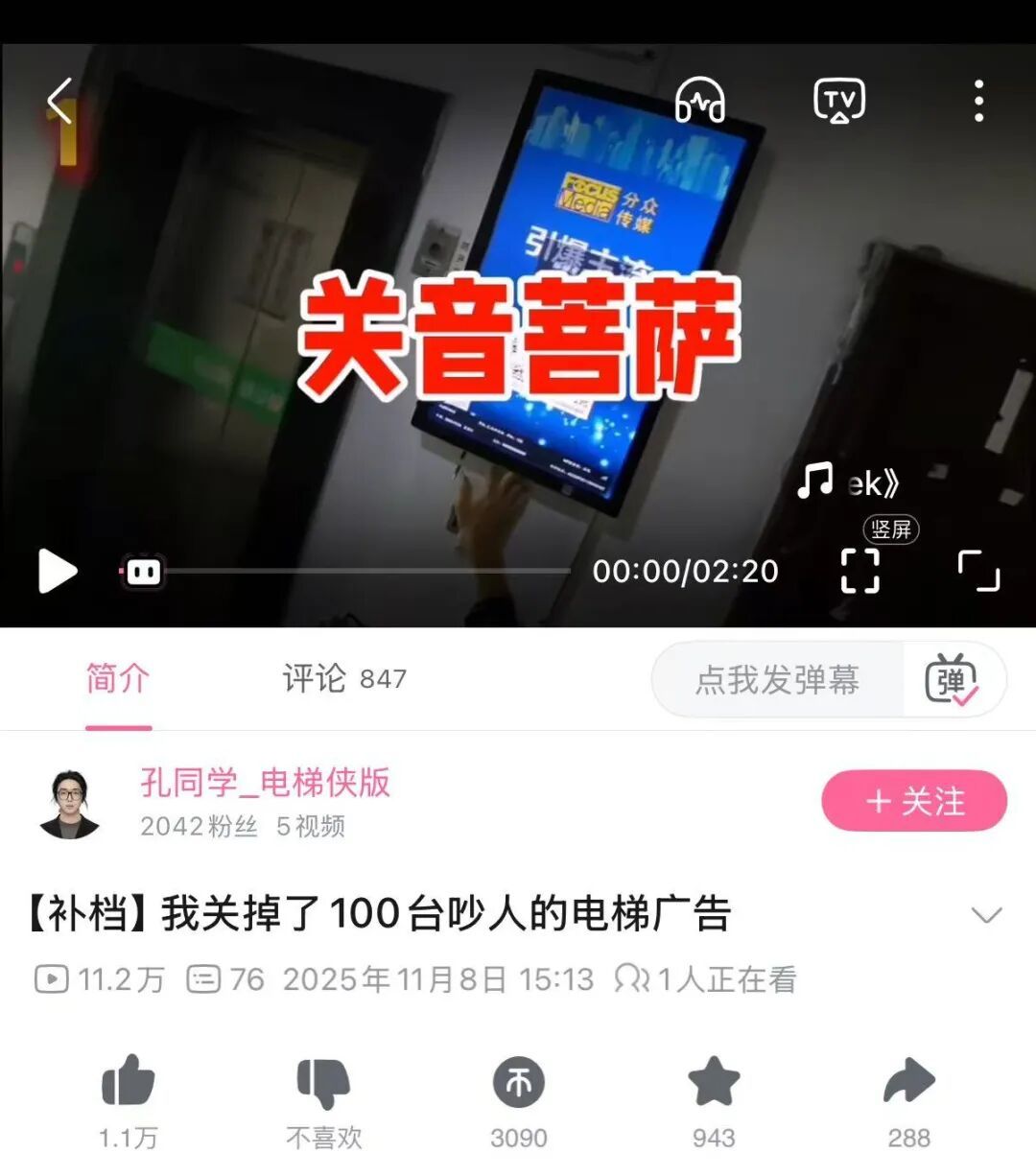Image resolution: width=1036 pixels, height=1176 pixels.
Task: Switch to 竖屏 vertical fullscreen
Action: 860,571
